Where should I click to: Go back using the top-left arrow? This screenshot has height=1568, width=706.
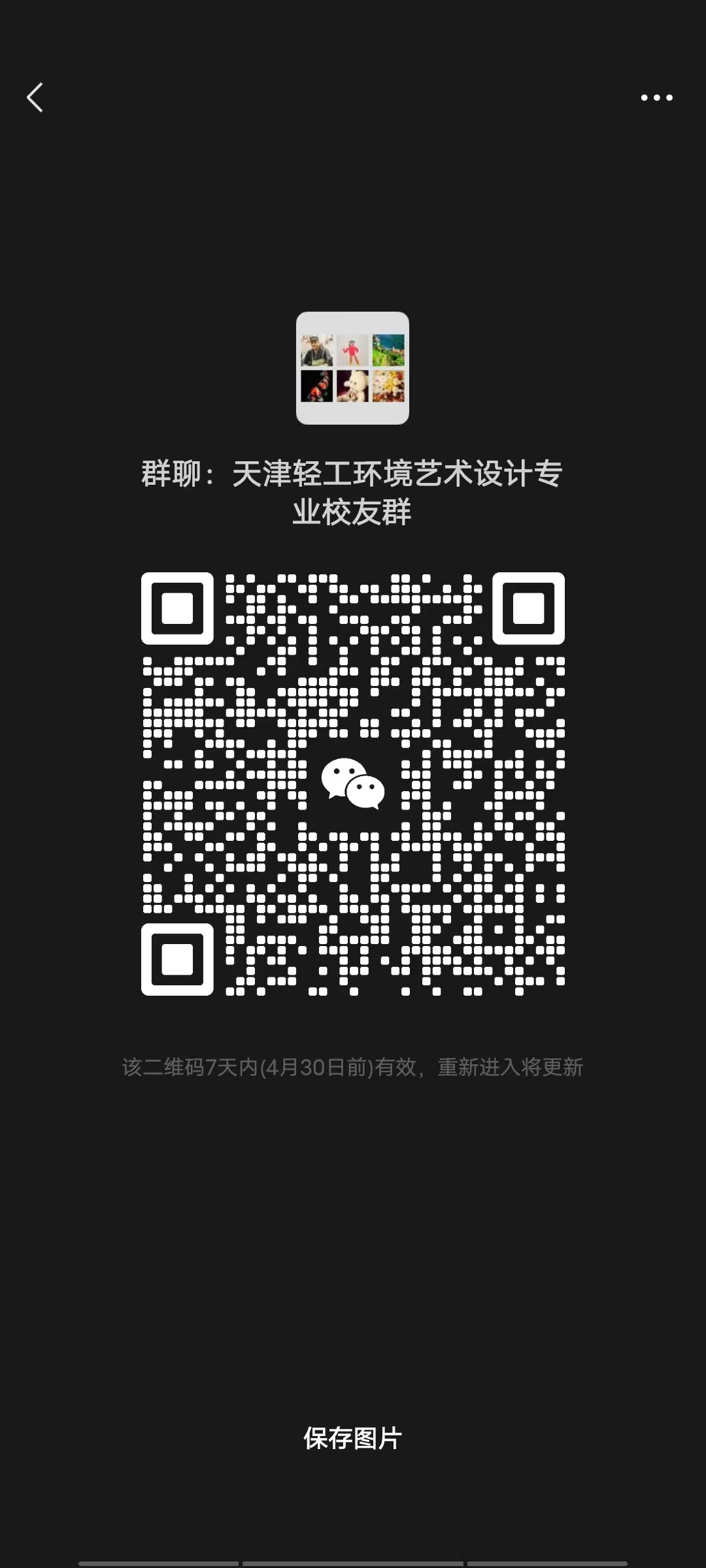tap(35, 97)
